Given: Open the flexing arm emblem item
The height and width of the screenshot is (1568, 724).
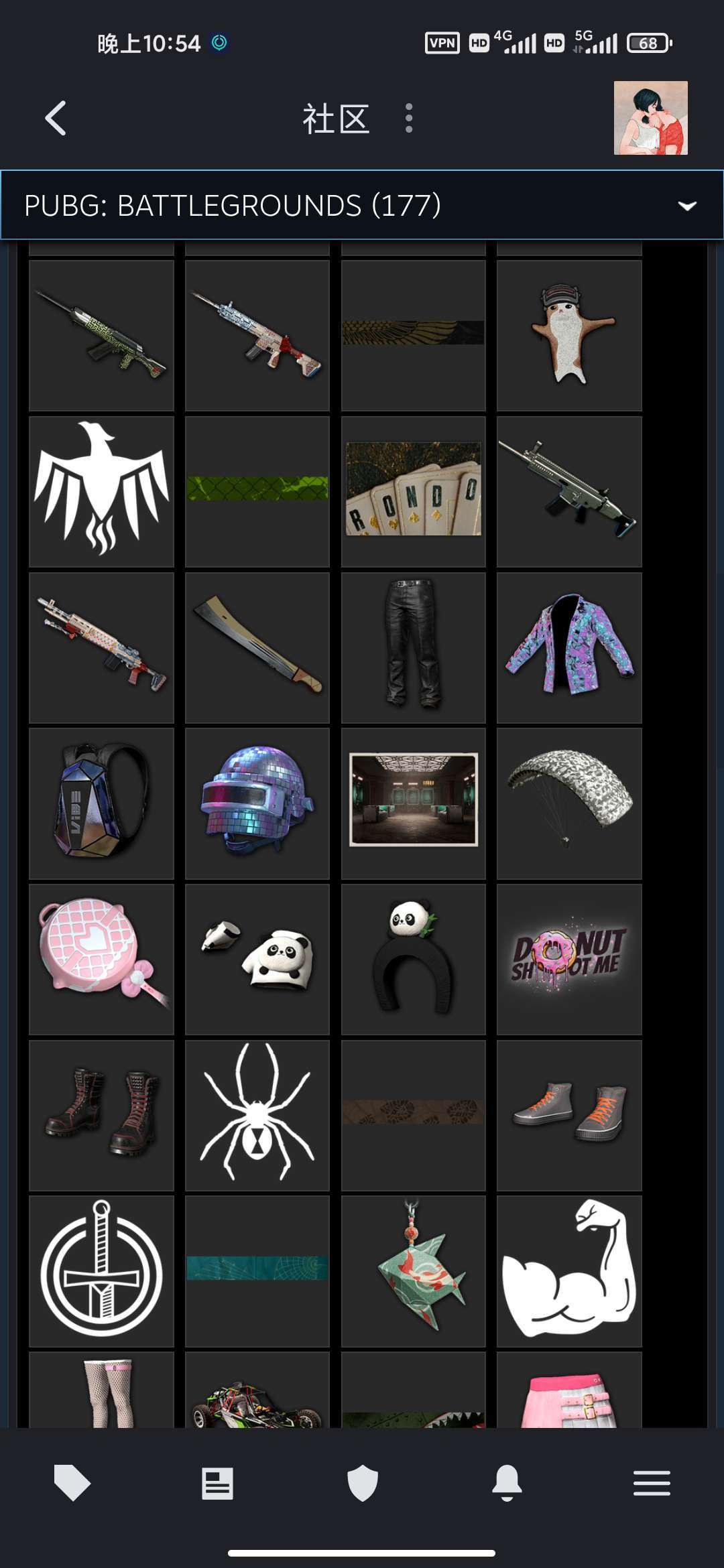Looking at the screenshot, I should [569, 1271].
